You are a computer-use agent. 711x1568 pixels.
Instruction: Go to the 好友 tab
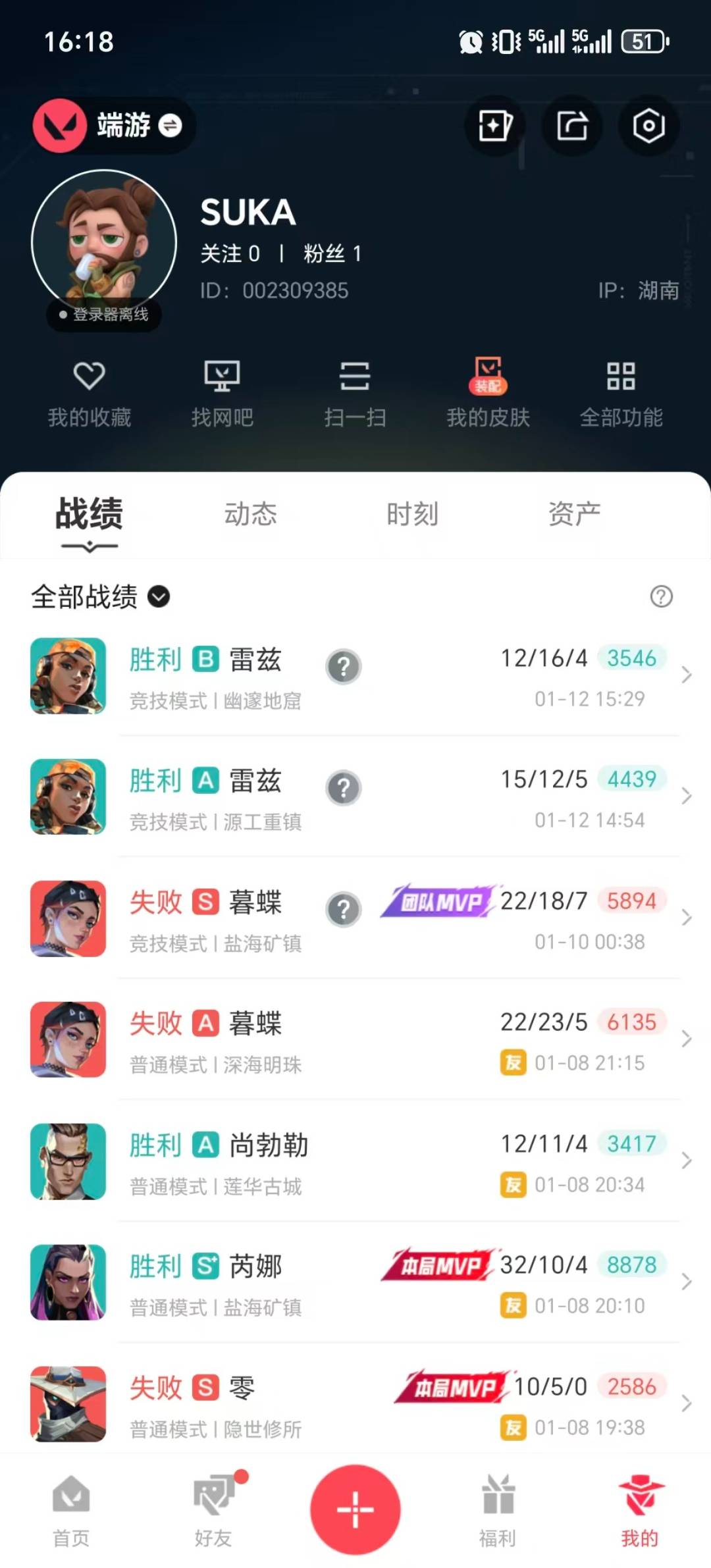point(213,1507)
